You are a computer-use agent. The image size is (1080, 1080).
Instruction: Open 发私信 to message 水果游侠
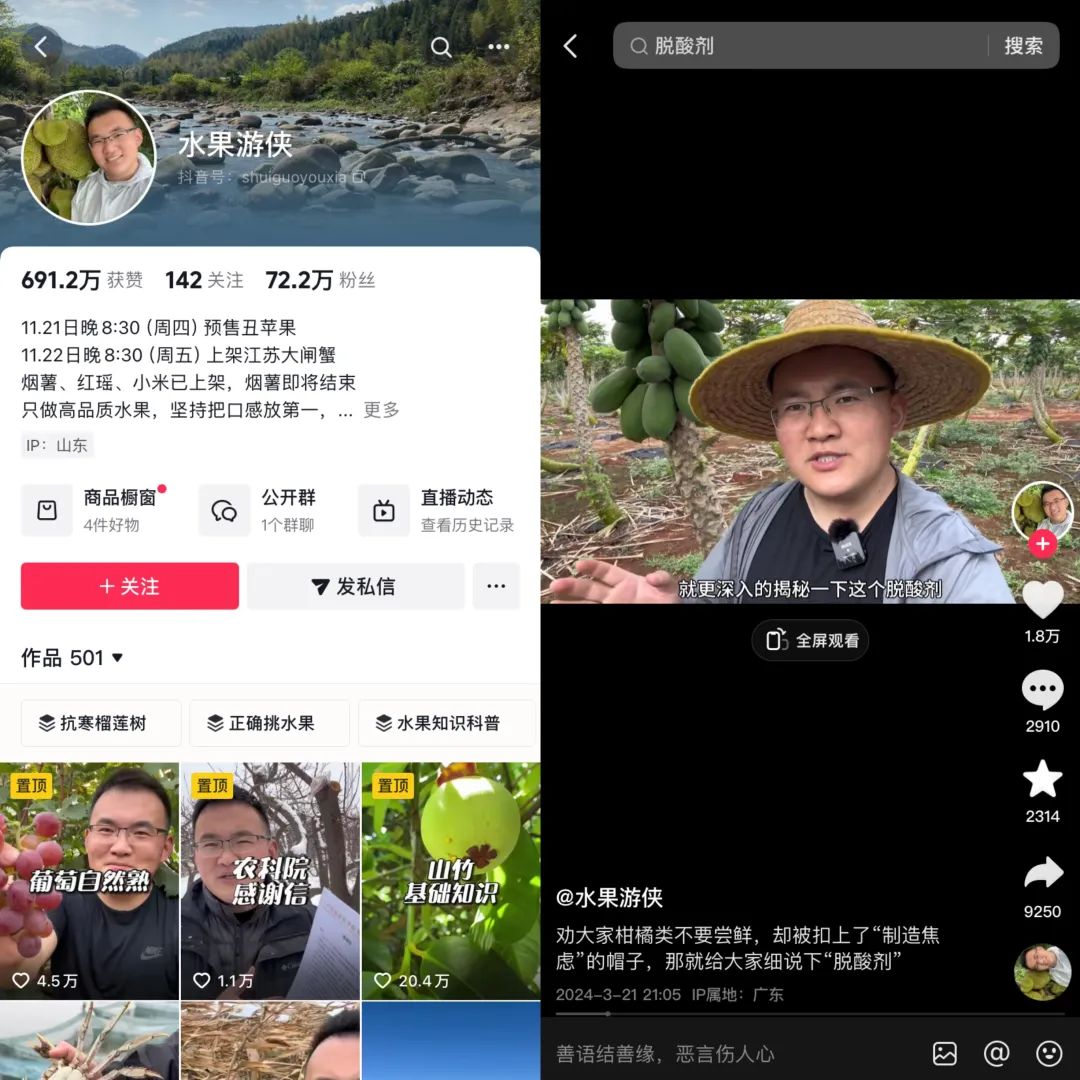click(355, 586)
